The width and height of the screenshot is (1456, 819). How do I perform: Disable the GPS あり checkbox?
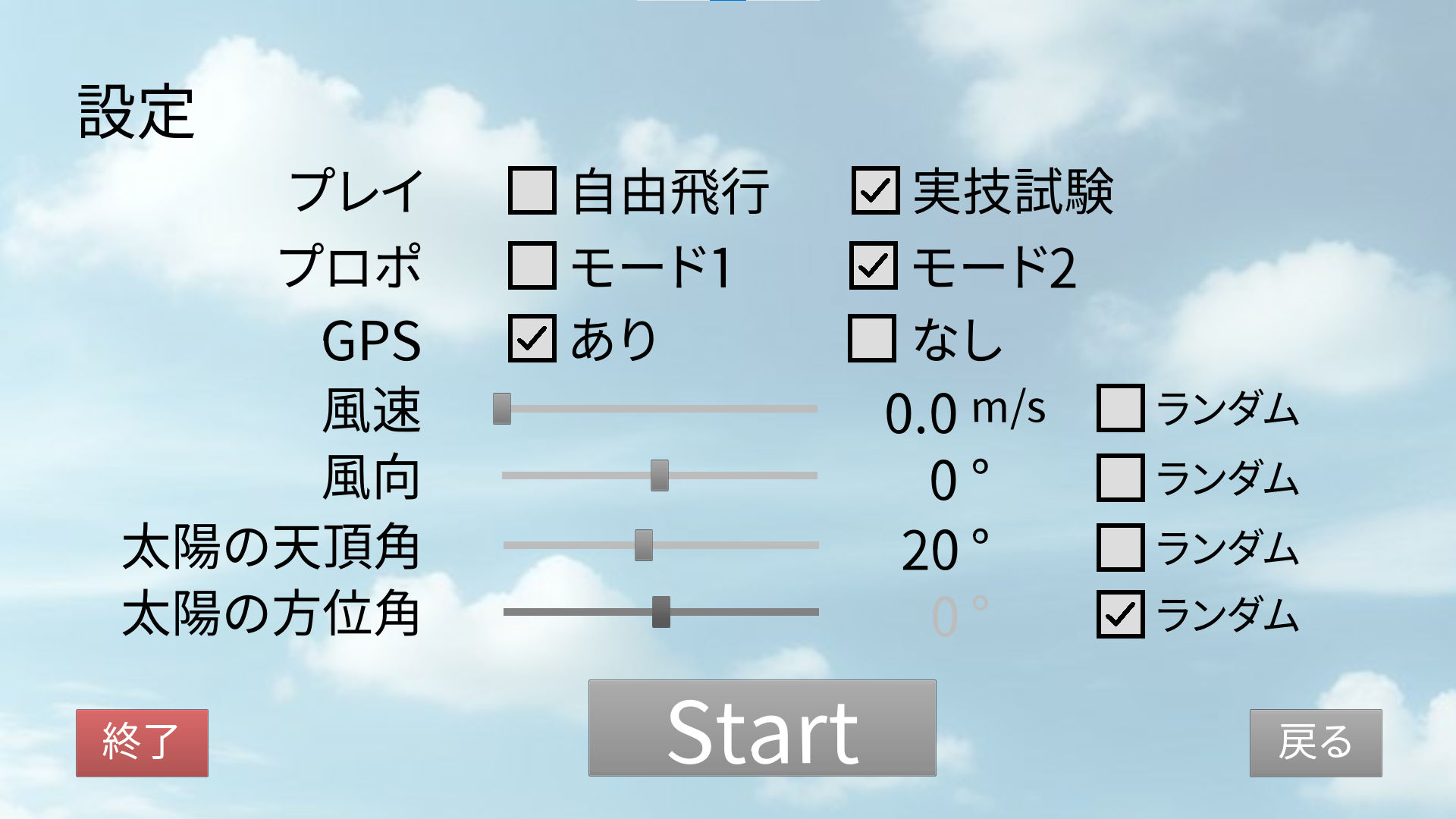click(532, 338)
